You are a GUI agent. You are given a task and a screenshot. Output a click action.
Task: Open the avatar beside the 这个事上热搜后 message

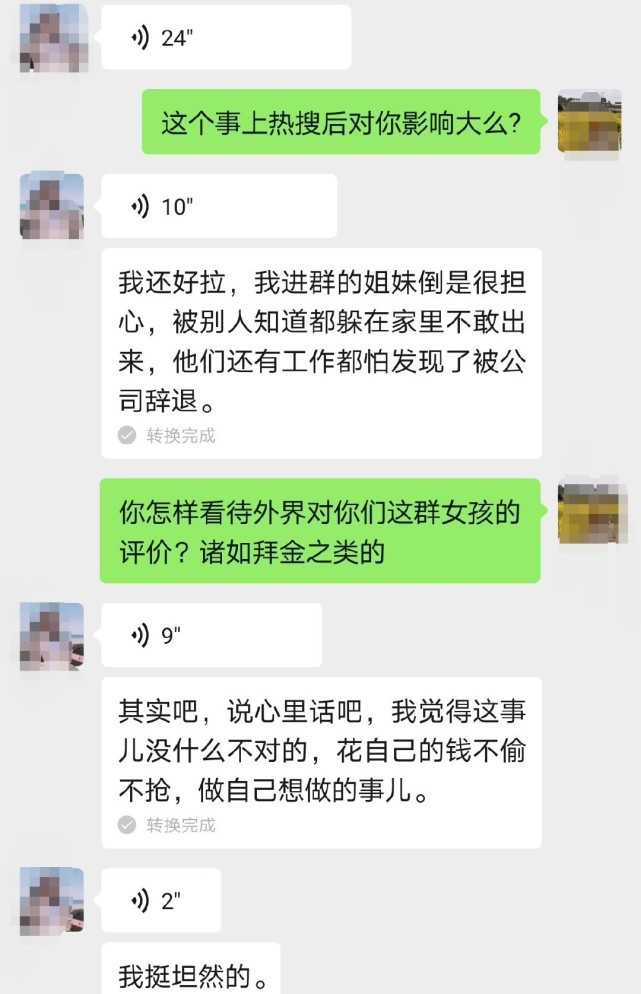point(590,122)
